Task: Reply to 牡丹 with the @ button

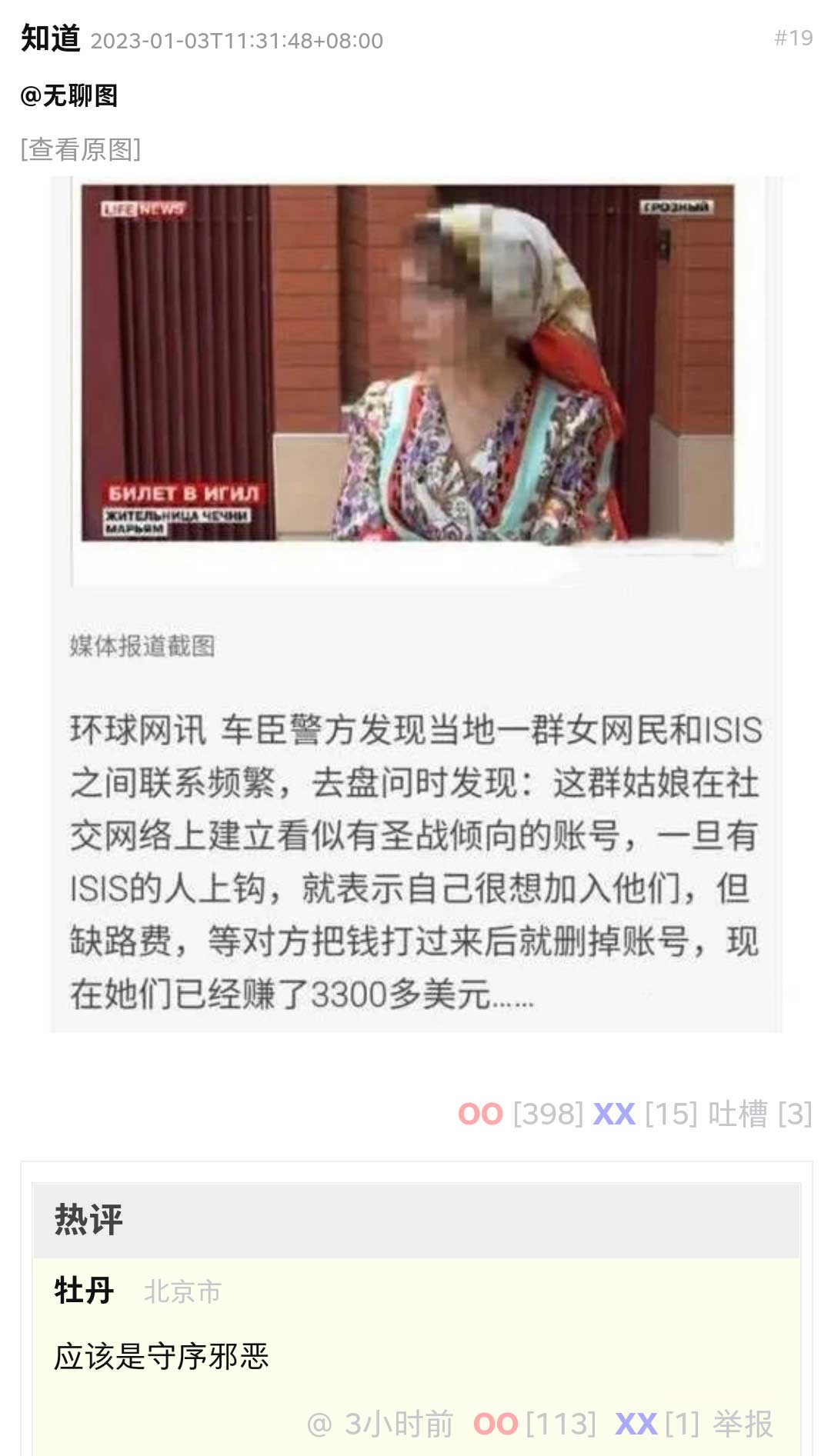Action: [319, 1424]
